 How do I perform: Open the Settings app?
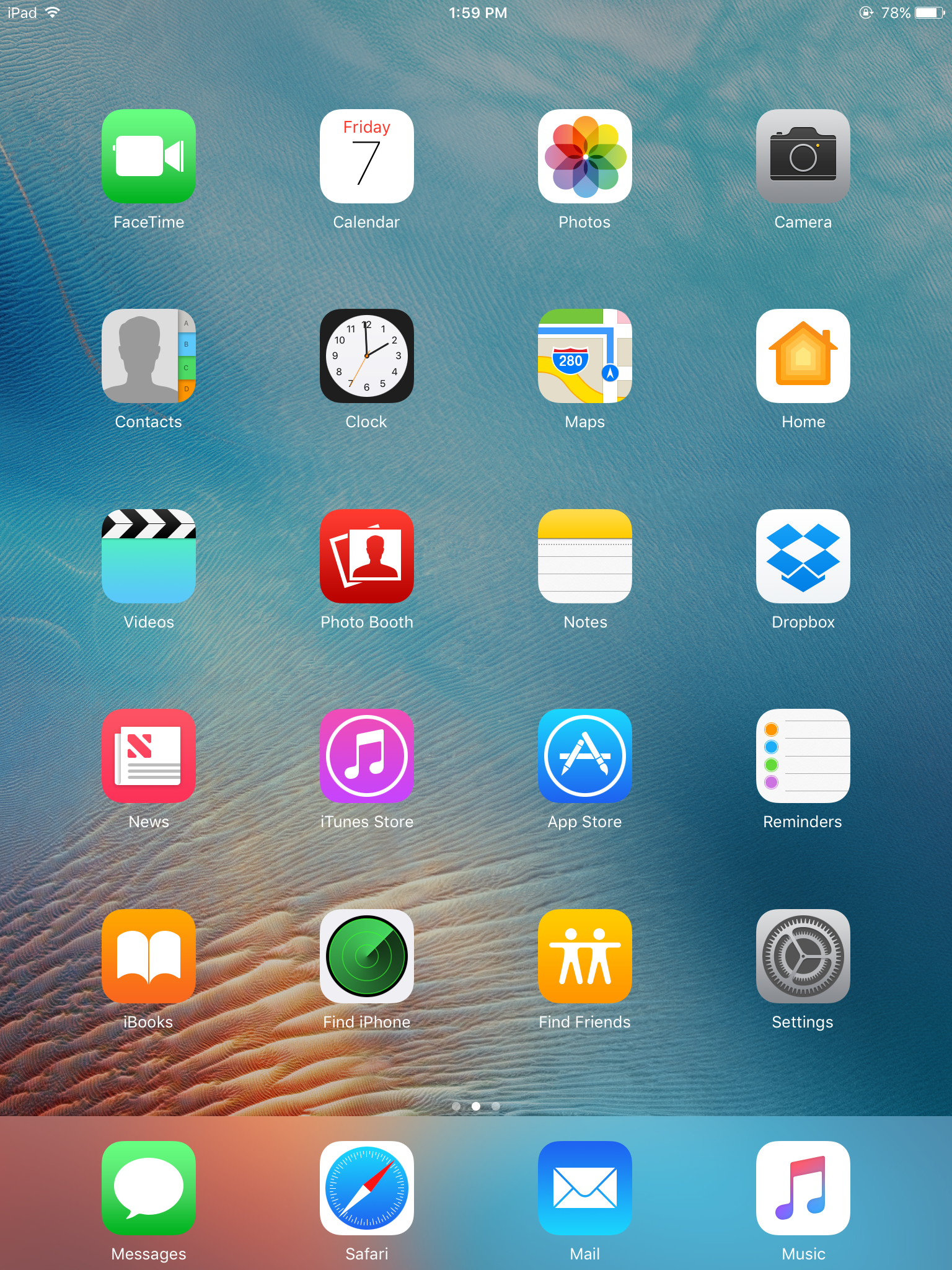(x=803, y=956)
